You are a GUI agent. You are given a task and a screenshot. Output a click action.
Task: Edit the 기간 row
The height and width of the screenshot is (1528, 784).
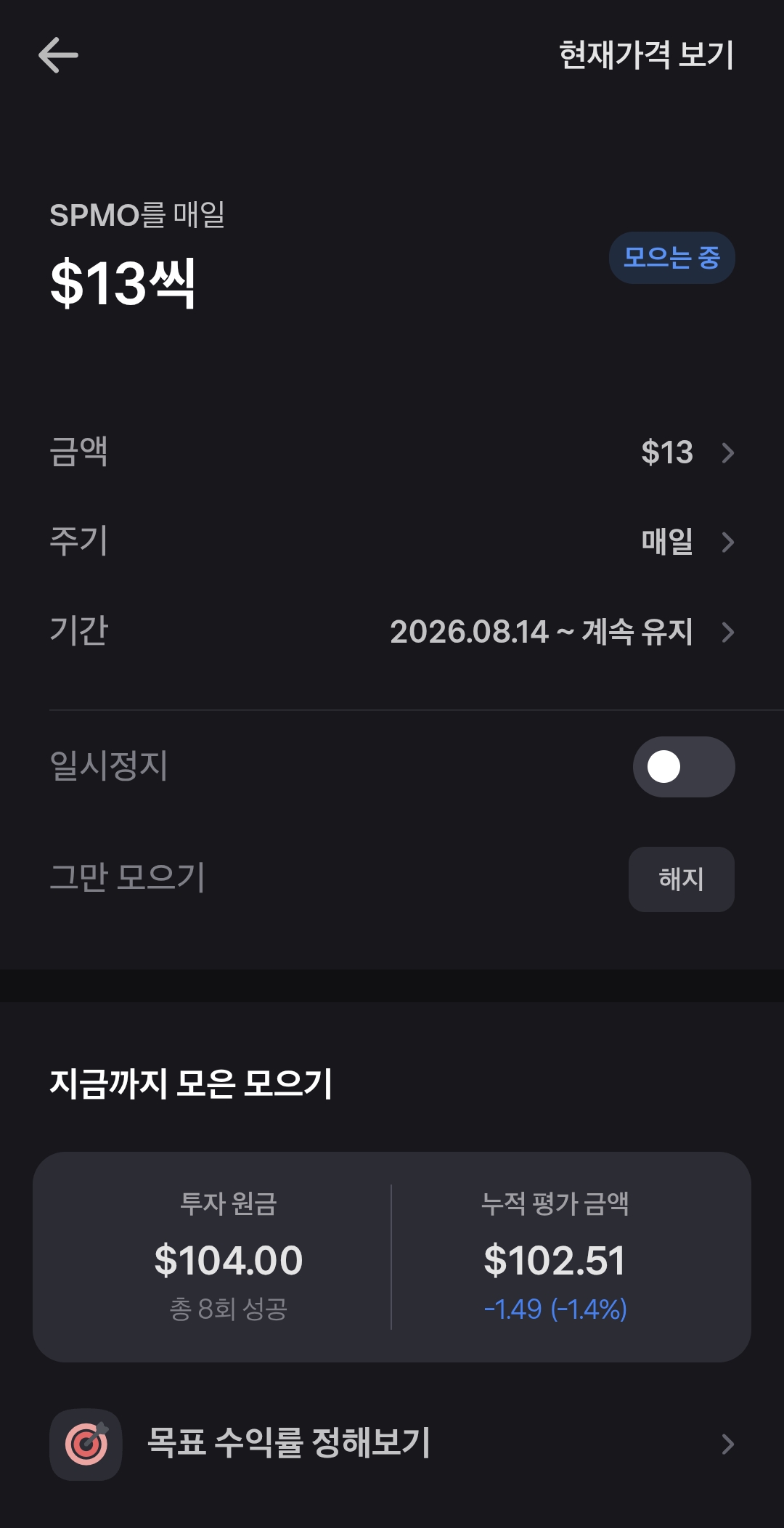392,632
